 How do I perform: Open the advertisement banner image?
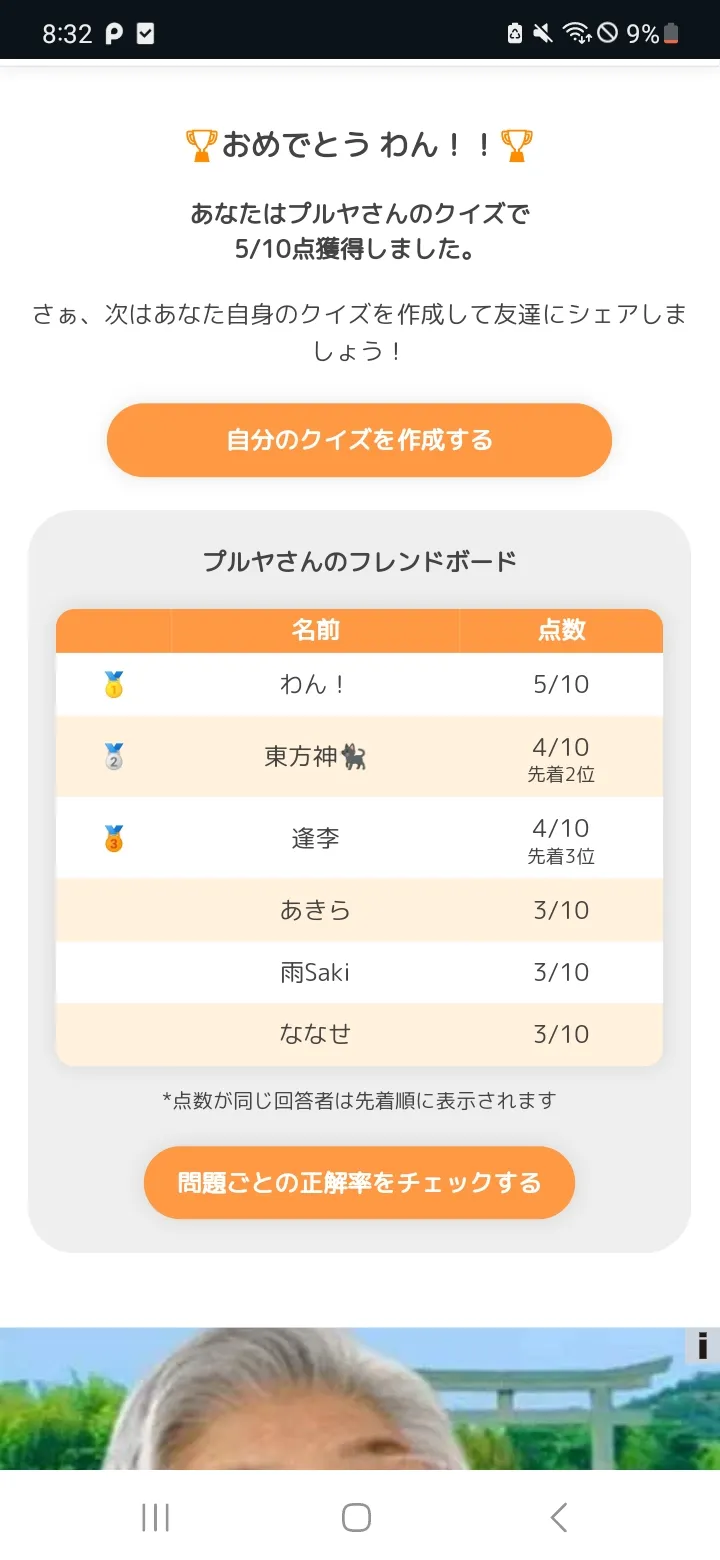(x=360, y=1398)
